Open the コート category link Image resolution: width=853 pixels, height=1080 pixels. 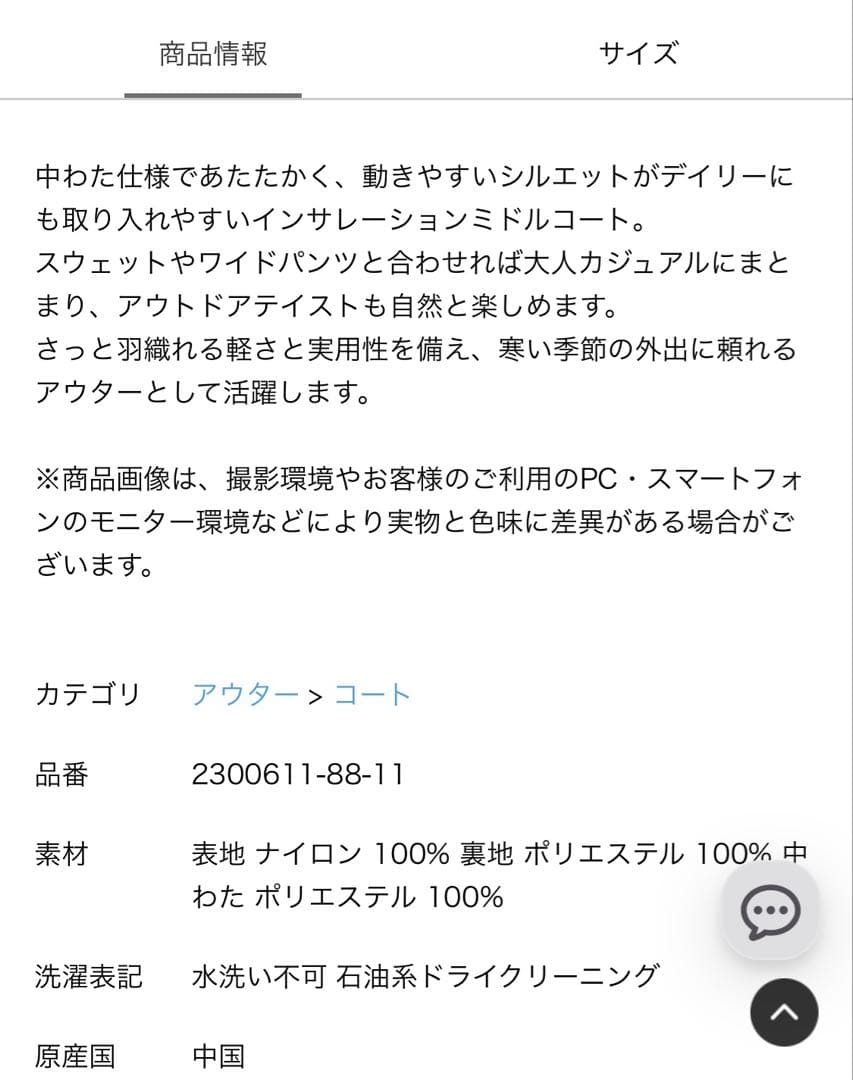point(372,695)
